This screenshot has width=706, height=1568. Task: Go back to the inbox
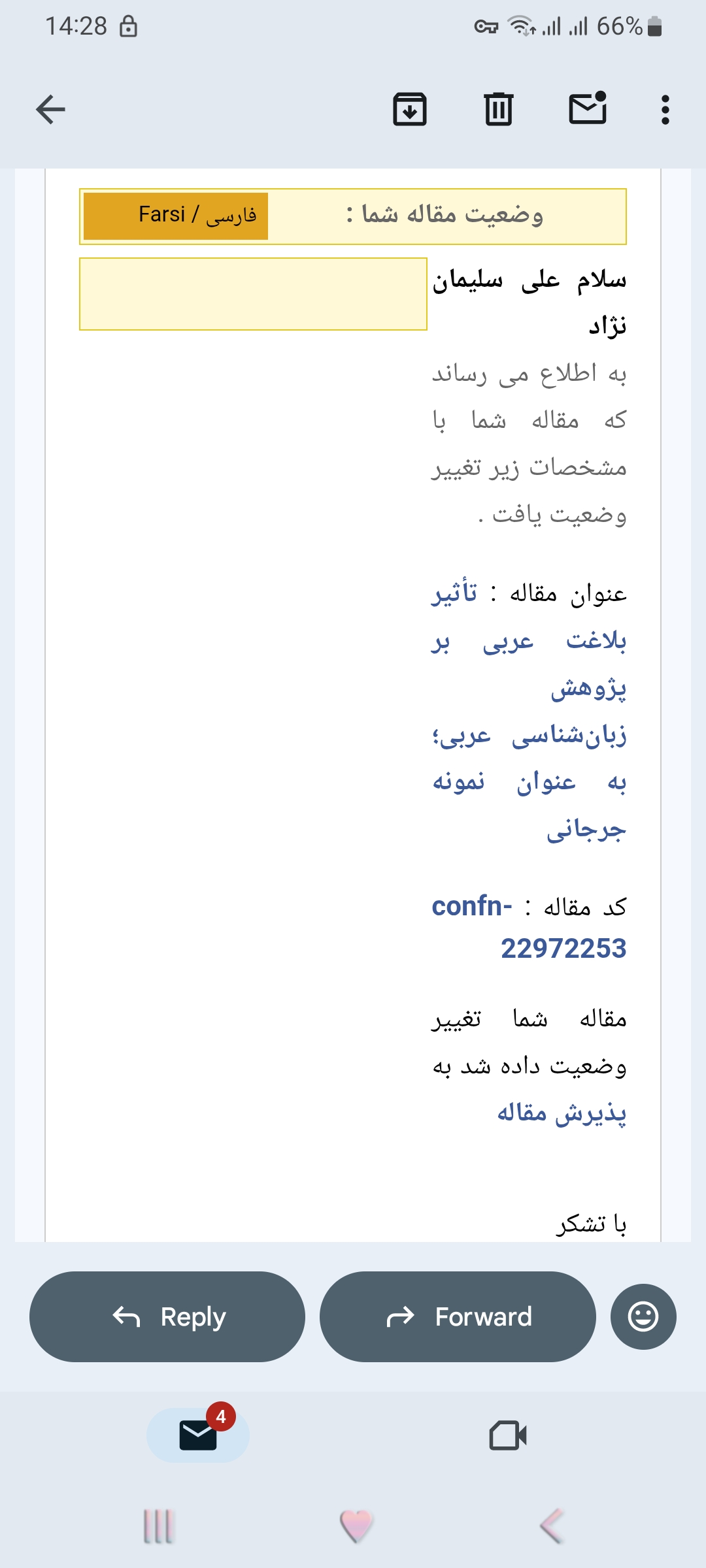click(50, 109)
